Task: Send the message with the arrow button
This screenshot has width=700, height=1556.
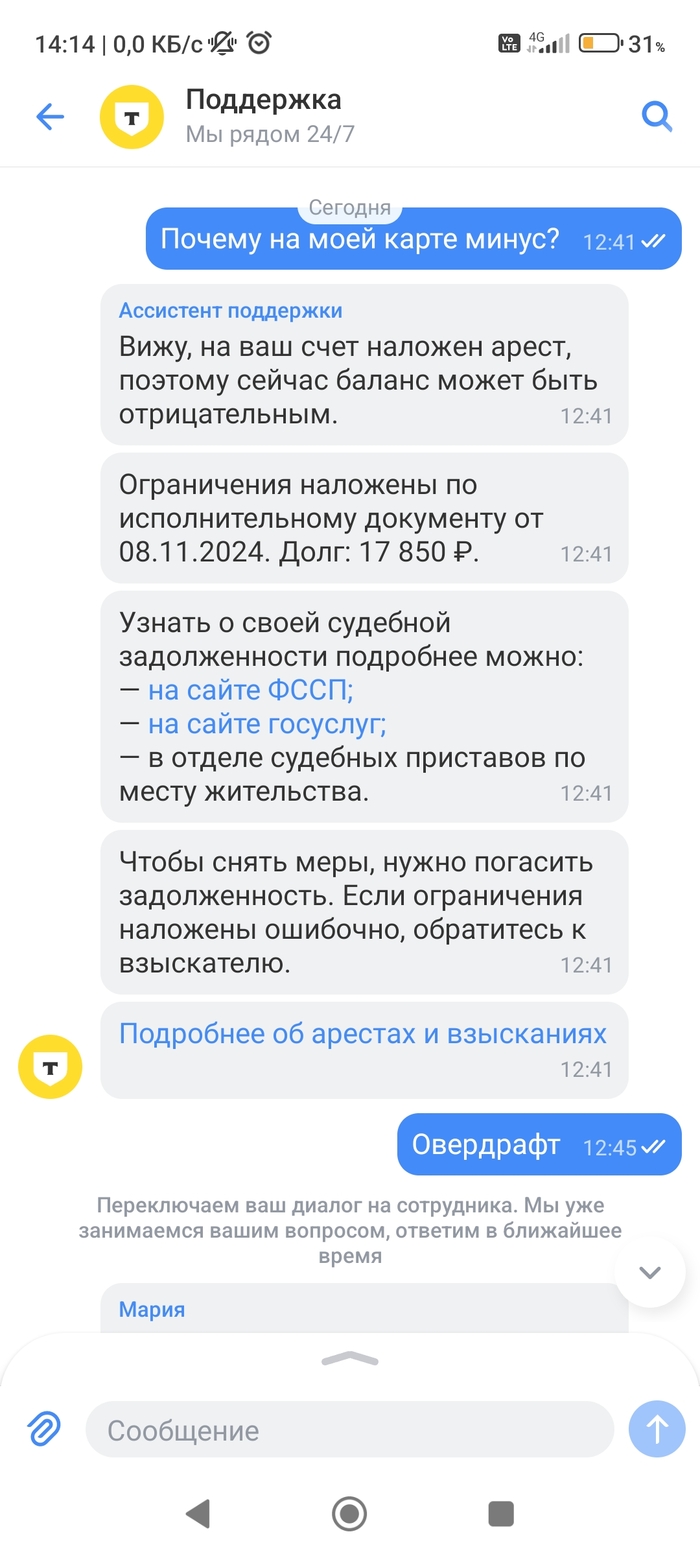Action: [x=657, y=1429]
